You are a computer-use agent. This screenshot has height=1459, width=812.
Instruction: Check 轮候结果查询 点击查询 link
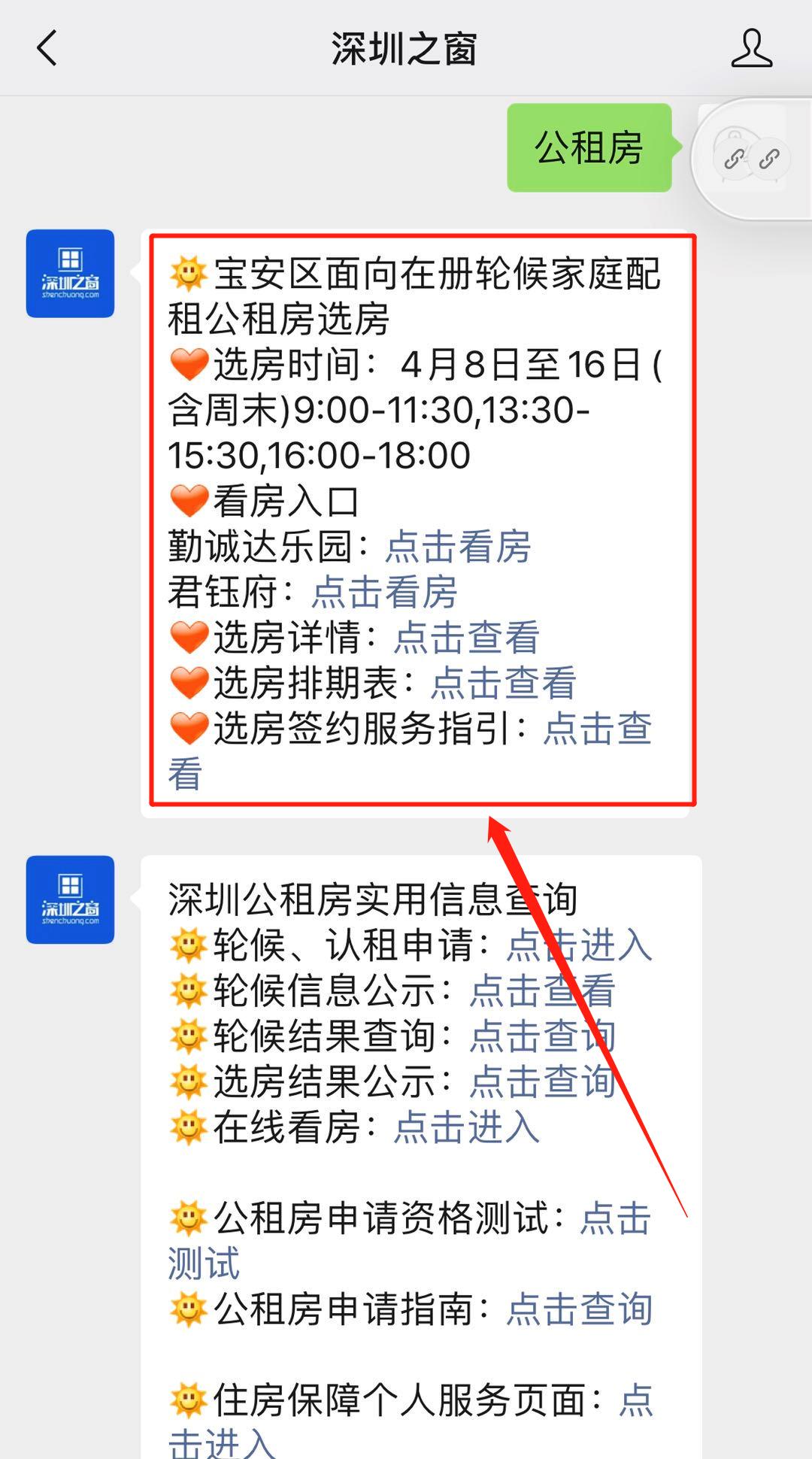point(542,1036)
